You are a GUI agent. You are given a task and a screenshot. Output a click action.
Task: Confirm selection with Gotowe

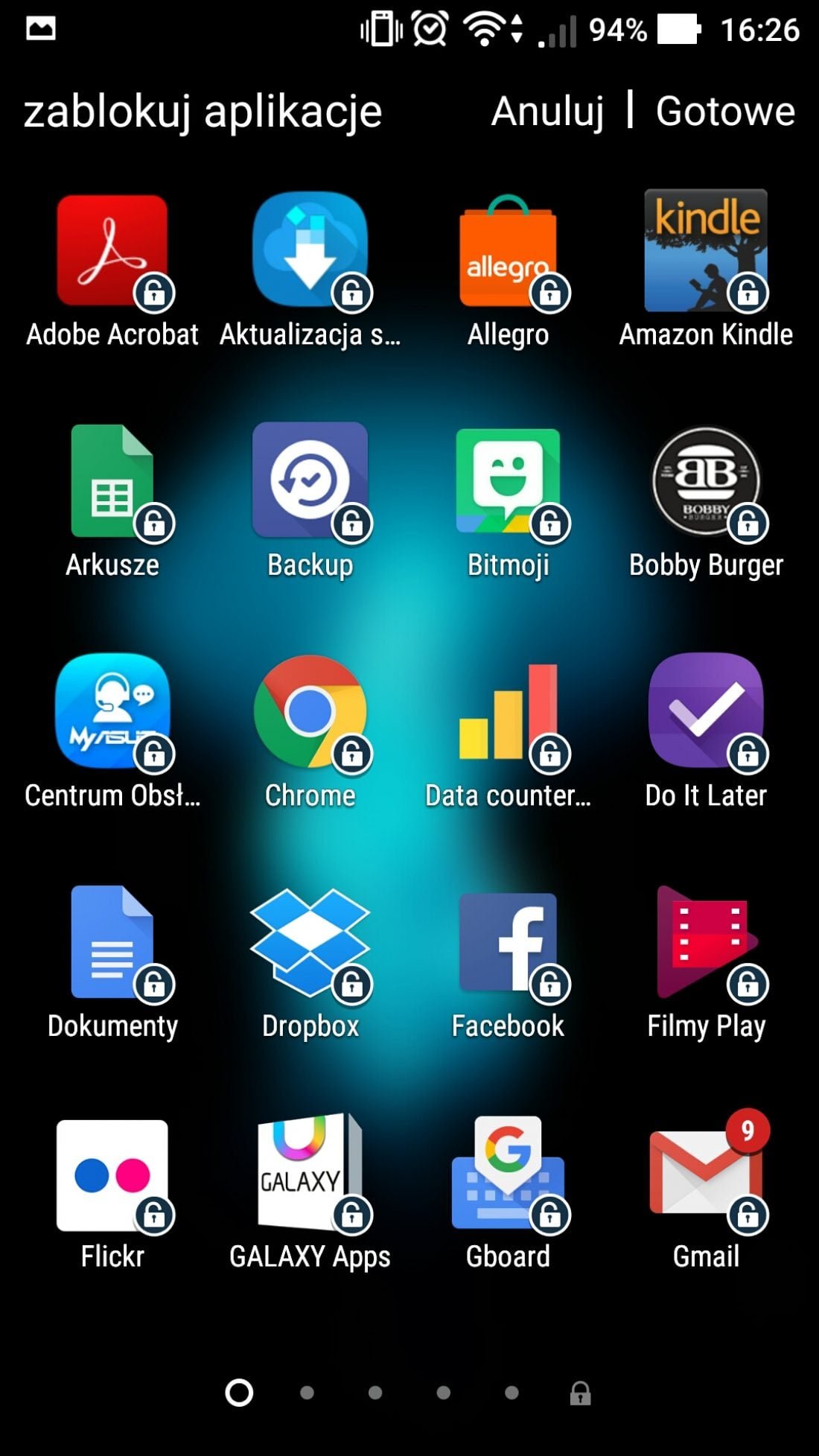pyautogui.click(x=725, y=112)
